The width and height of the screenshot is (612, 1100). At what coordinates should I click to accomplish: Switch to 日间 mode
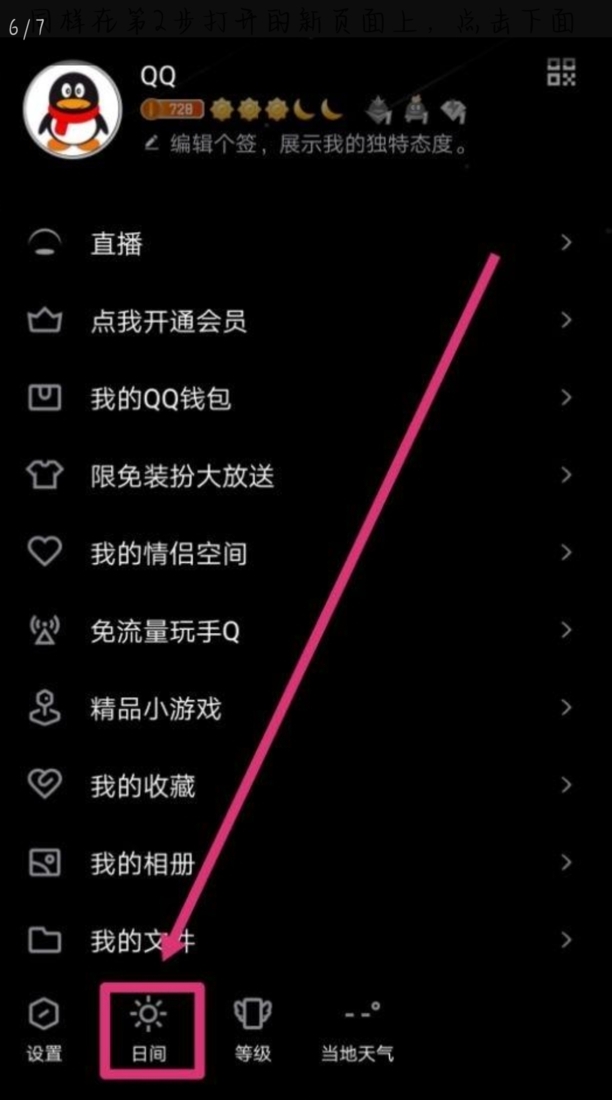point(150,1030)
